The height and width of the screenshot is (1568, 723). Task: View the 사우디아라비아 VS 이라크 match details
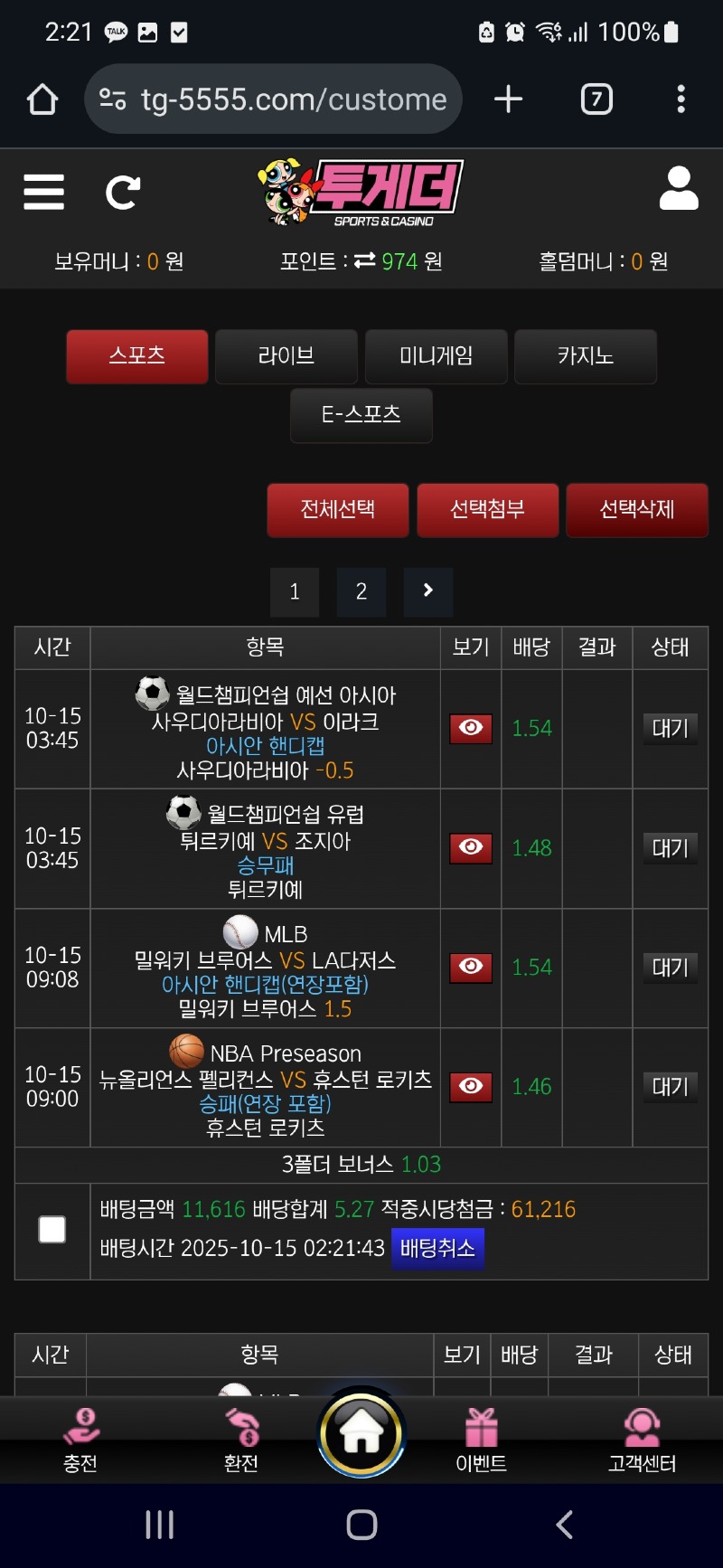point(471,728)
